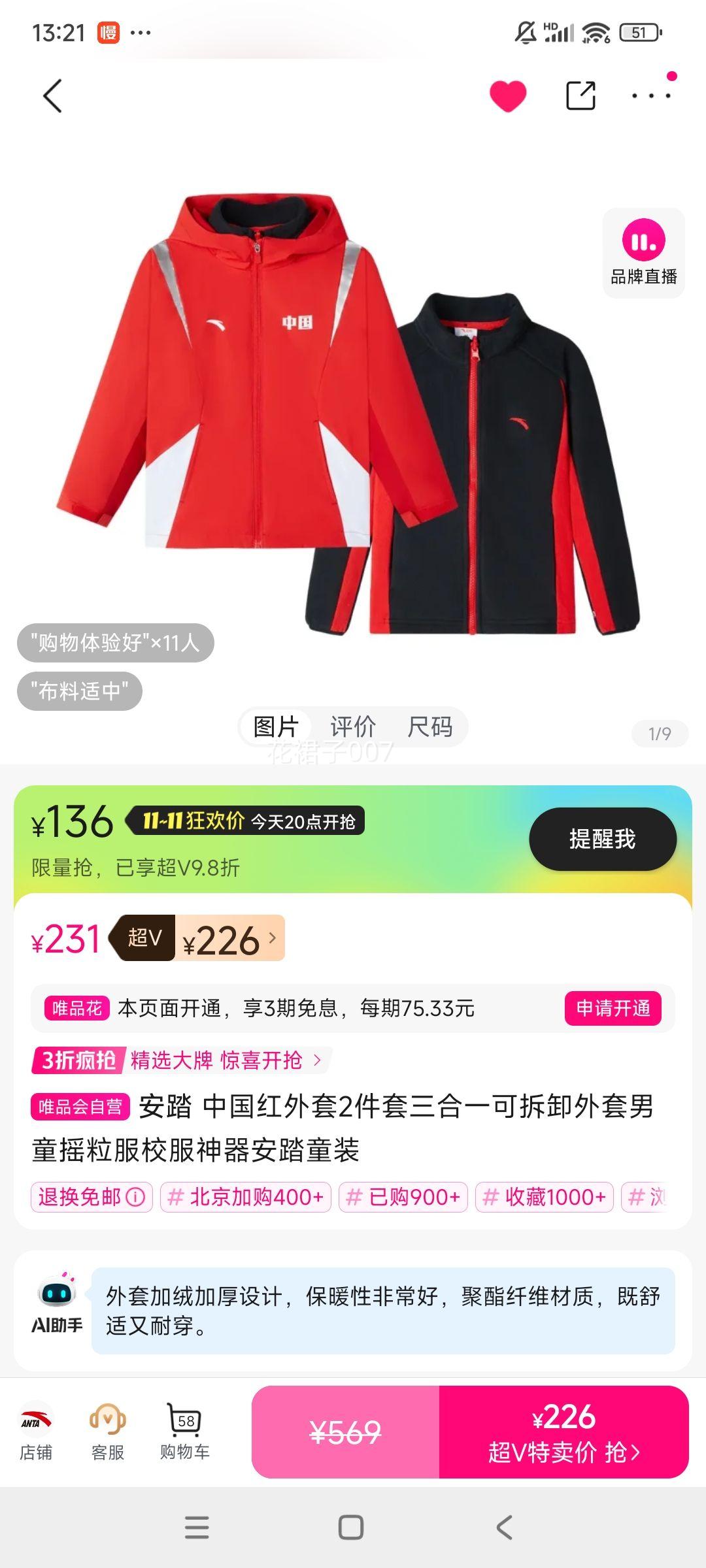The width and height of the screenshot is (706, 1568).
Task: Tap 申请开通 for 唯品花 installments
Action: pyautogui.click(x=613, y=1008)
